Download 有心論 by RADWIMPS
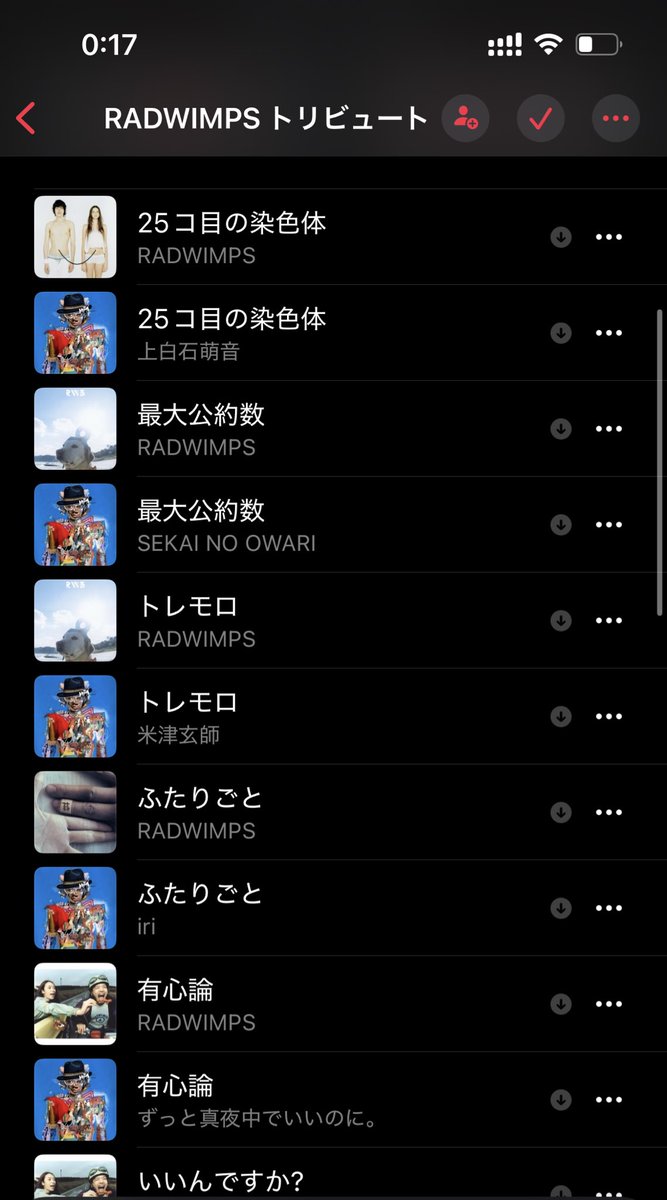Viewport: 667px width, 1200px height. tap(561, 1004)
